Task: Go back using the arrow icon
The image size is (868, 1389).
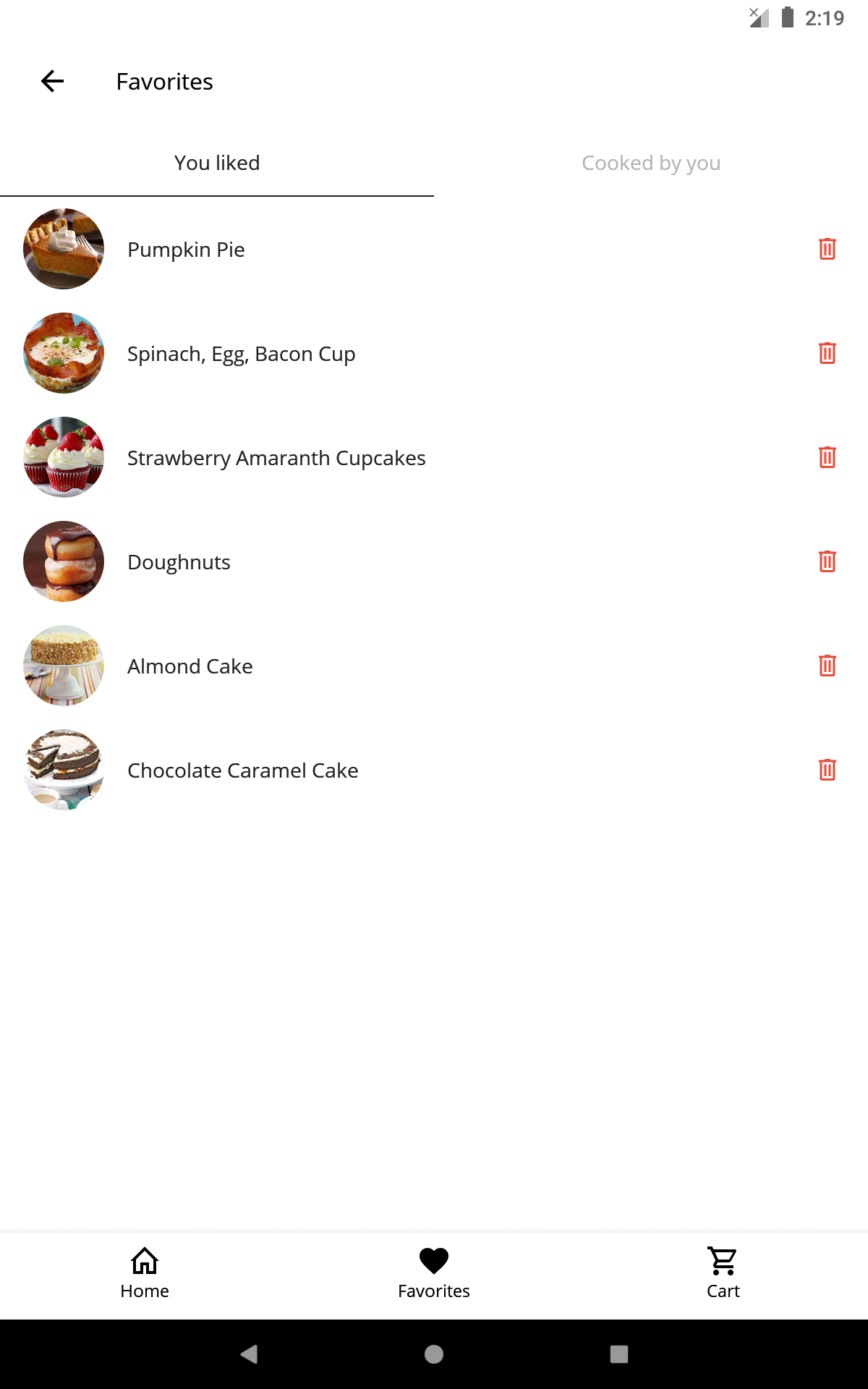Action: 51,81
